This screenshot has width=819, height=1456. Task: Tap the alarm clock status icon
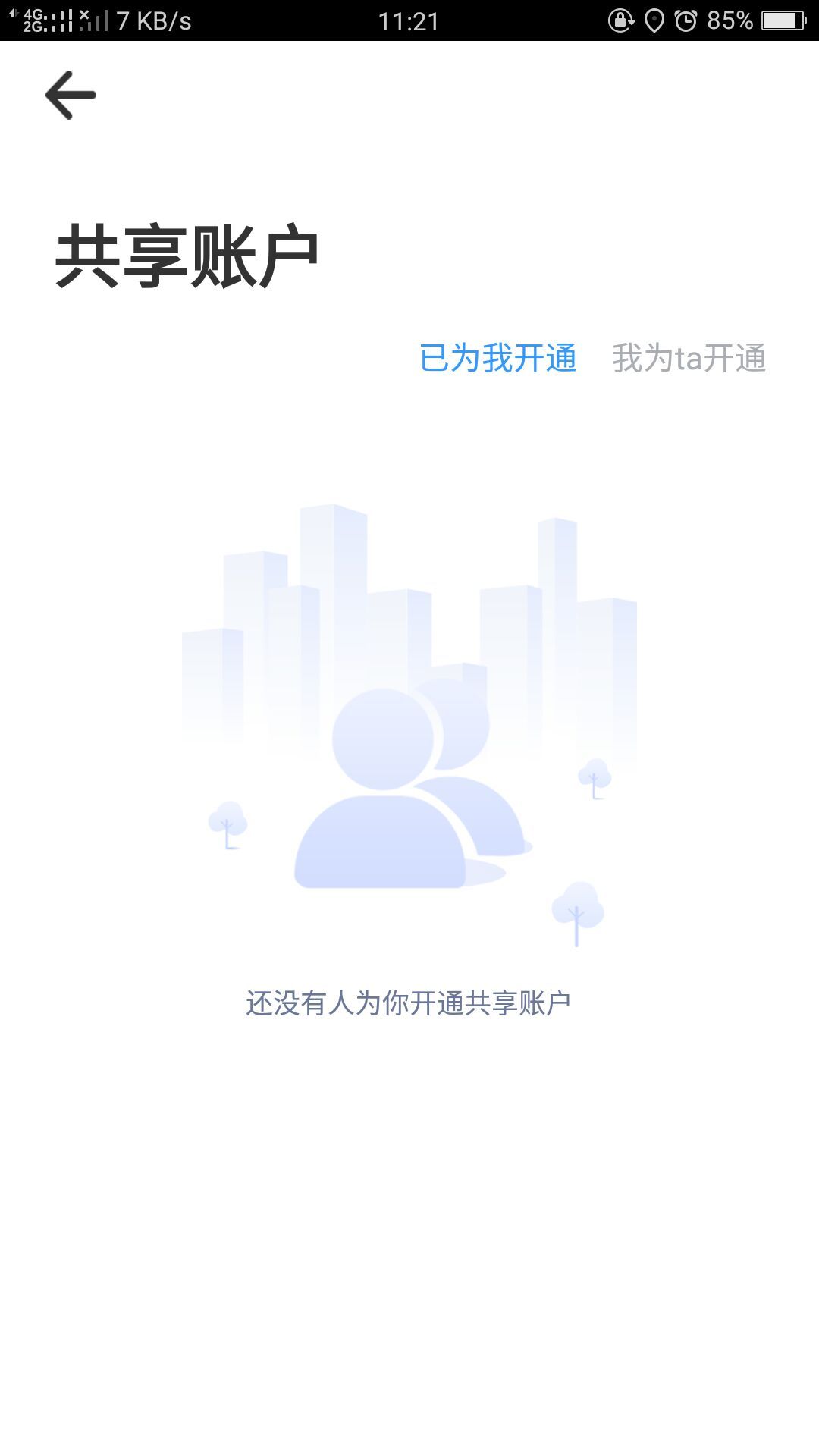pyautogui.click(x=686, y=20)
